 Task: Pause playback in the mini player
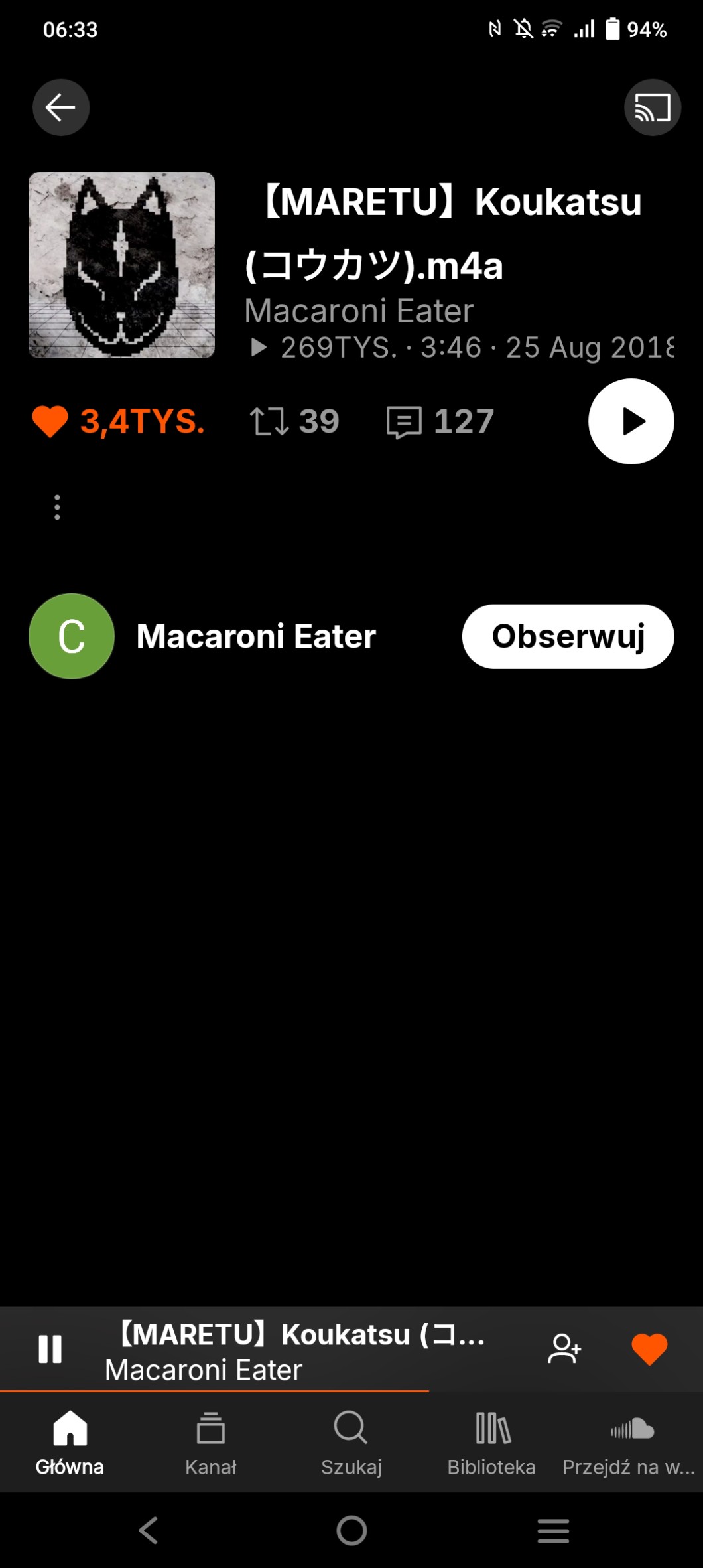(x=50, y=1349)
